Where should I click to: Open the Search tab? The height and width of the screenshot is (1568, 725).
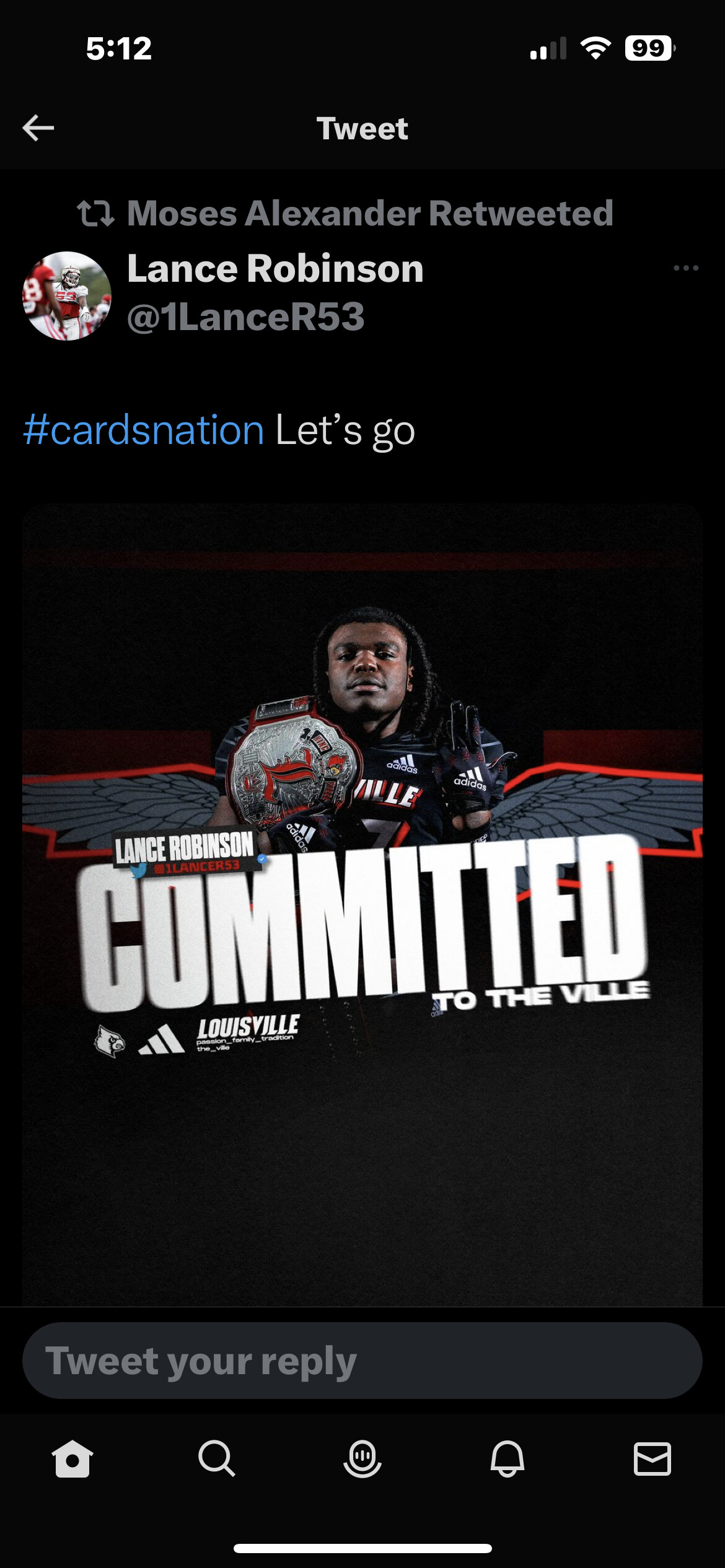[217, 1459]
